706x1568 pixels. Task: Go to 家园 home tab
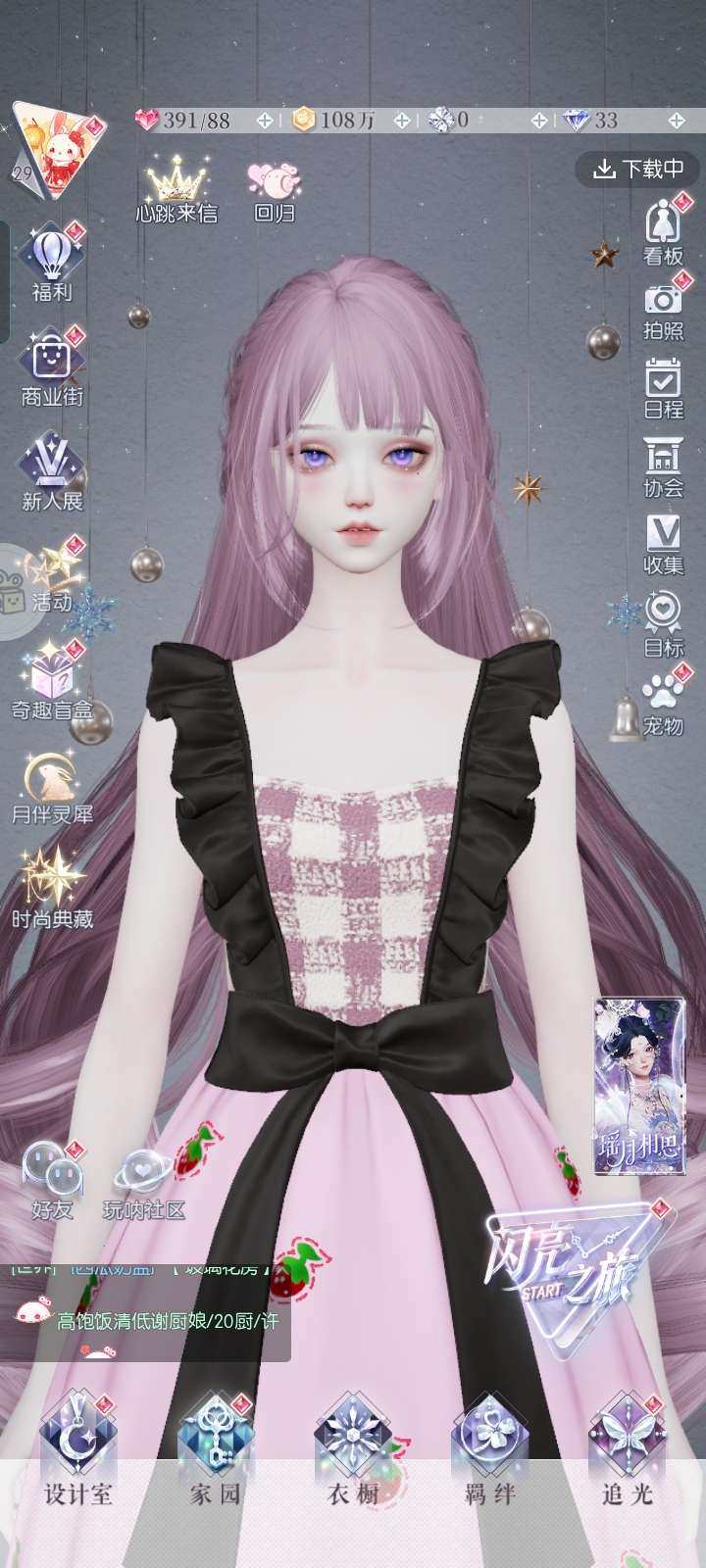pyautogui.click(x=215, y=1450)
